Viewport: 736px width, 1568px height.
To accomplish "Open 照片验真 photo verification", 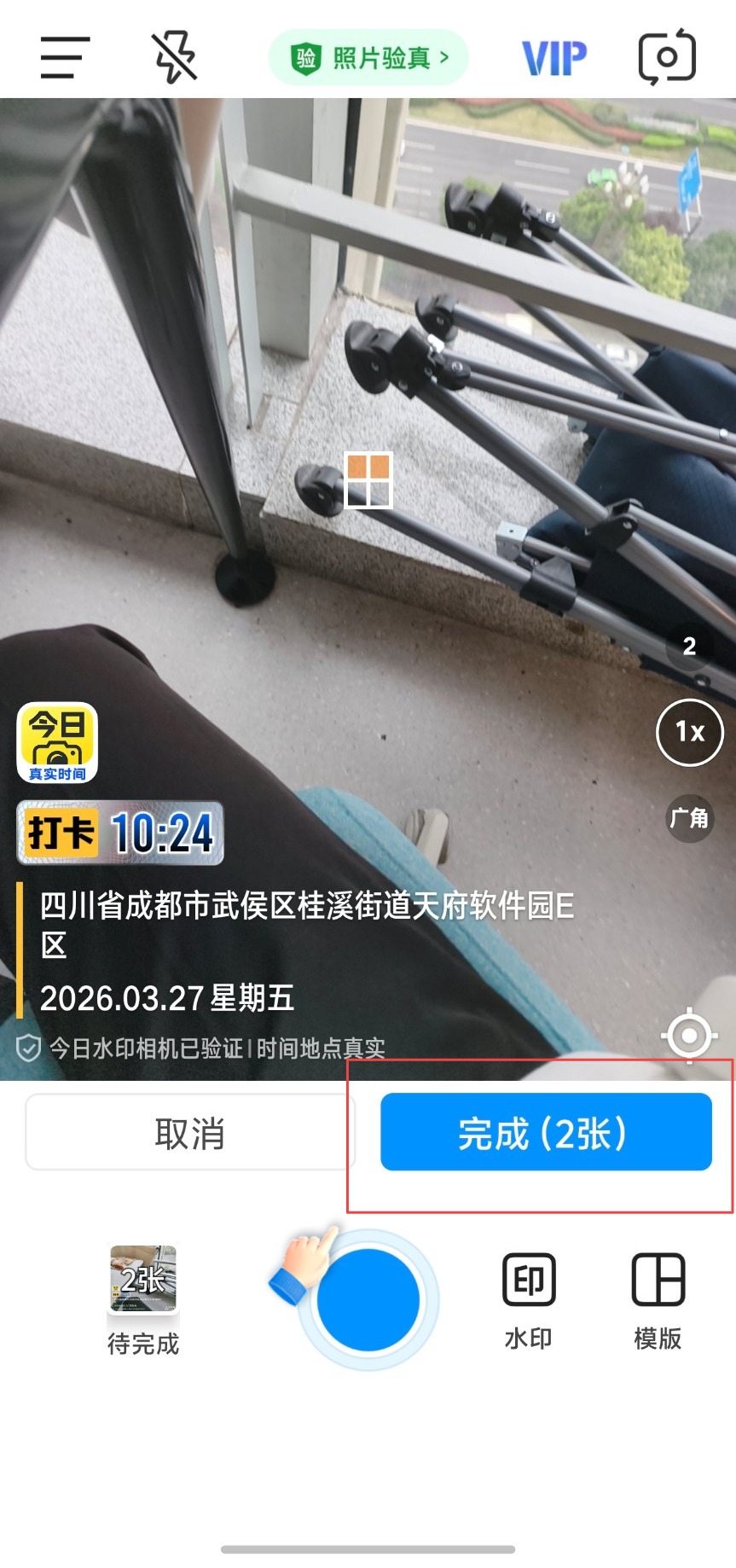I will tap(368, 57).
